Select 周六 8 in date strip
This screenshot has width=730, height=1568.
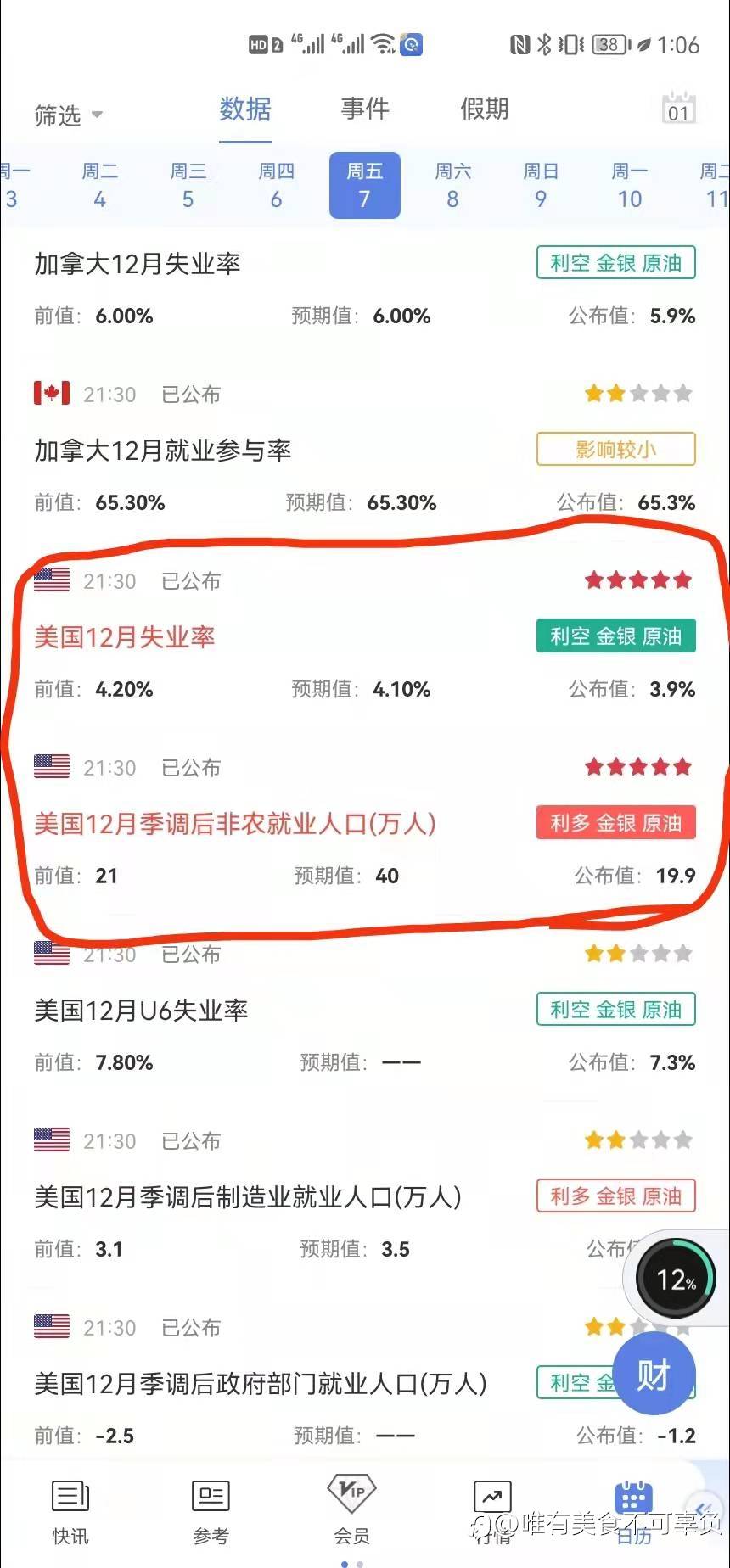452,185
